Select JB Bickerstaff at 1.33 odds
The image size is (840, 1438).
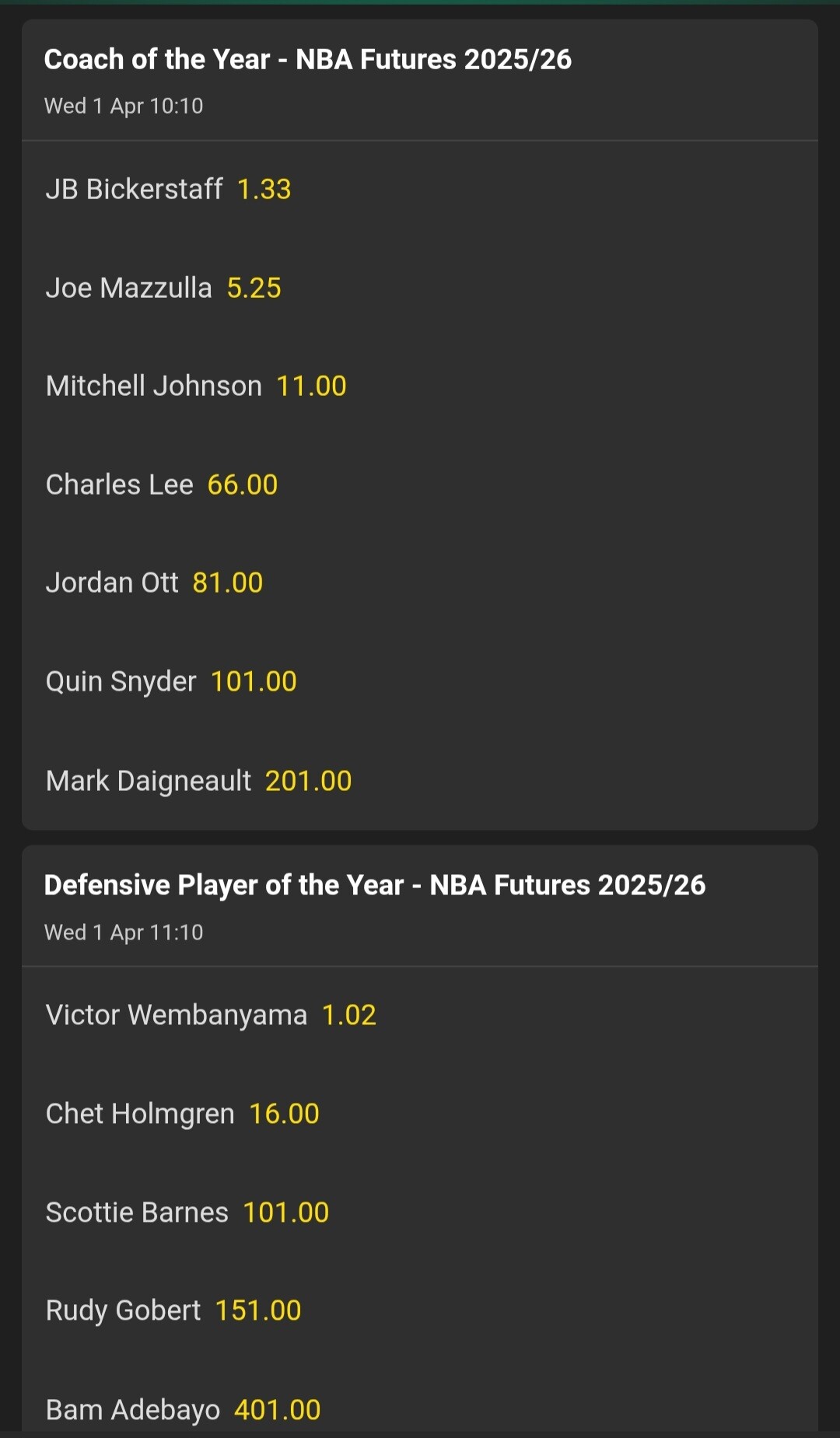tap(168, 189)
